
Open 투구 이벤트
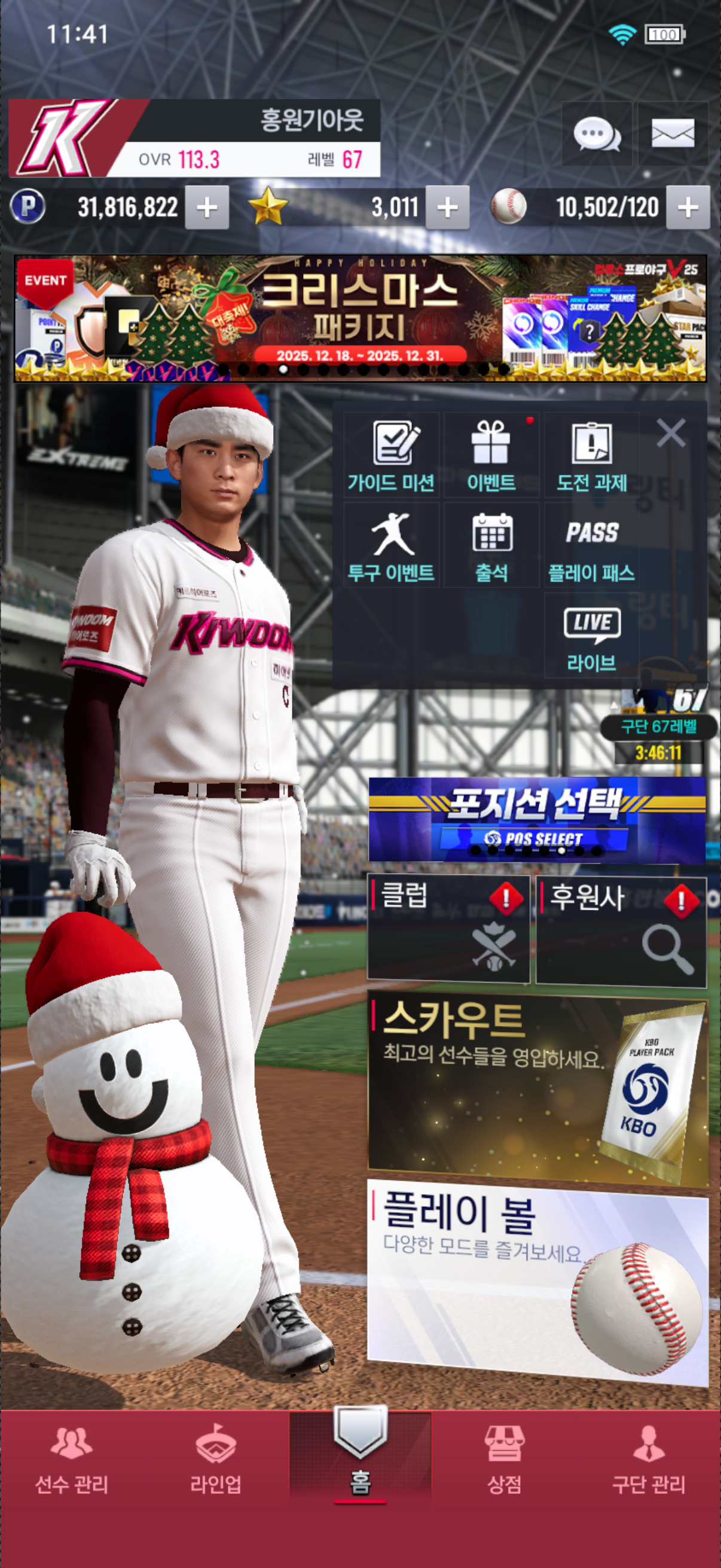click(391, 545)
